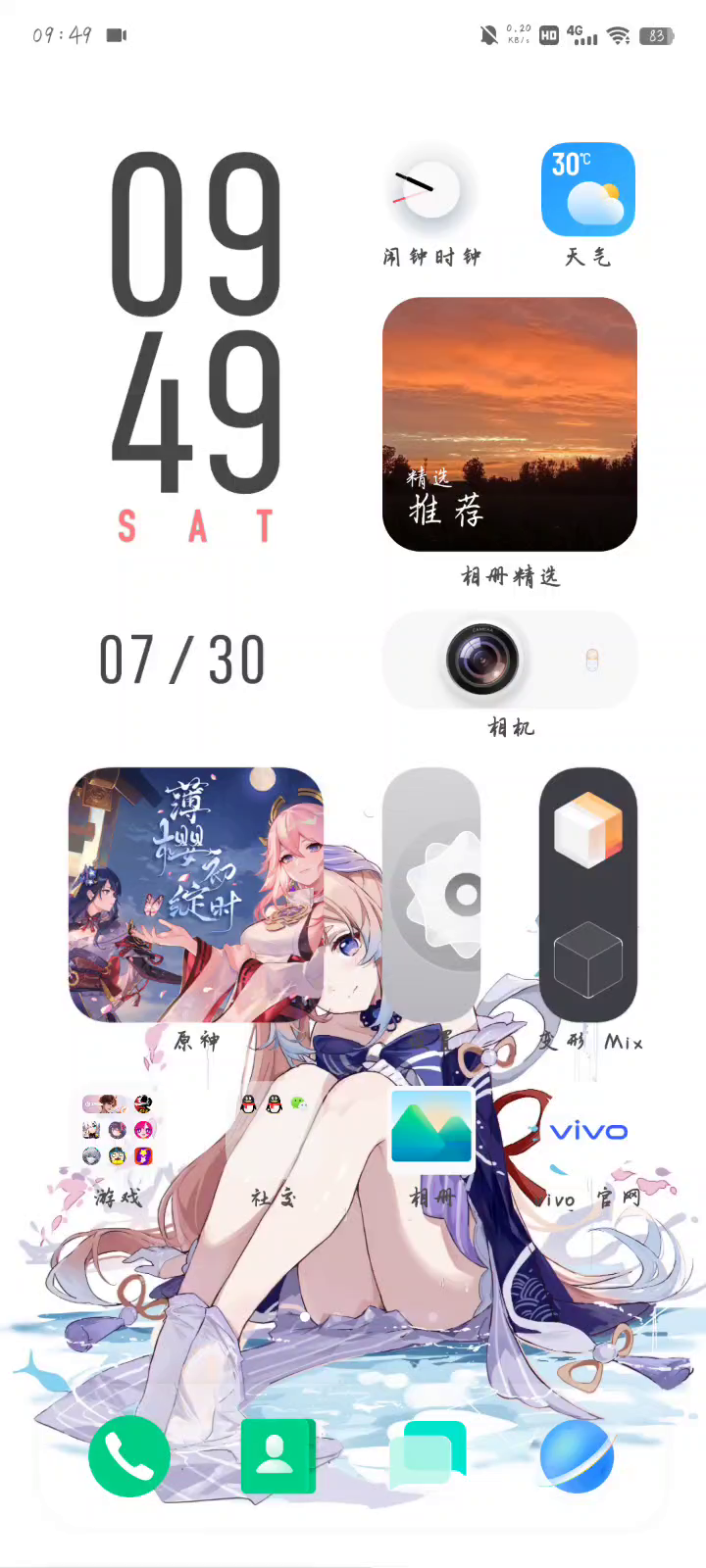Open the contacts app in dock
The height and width of the screenshot is (1568, 706).
coord(277,1456)
